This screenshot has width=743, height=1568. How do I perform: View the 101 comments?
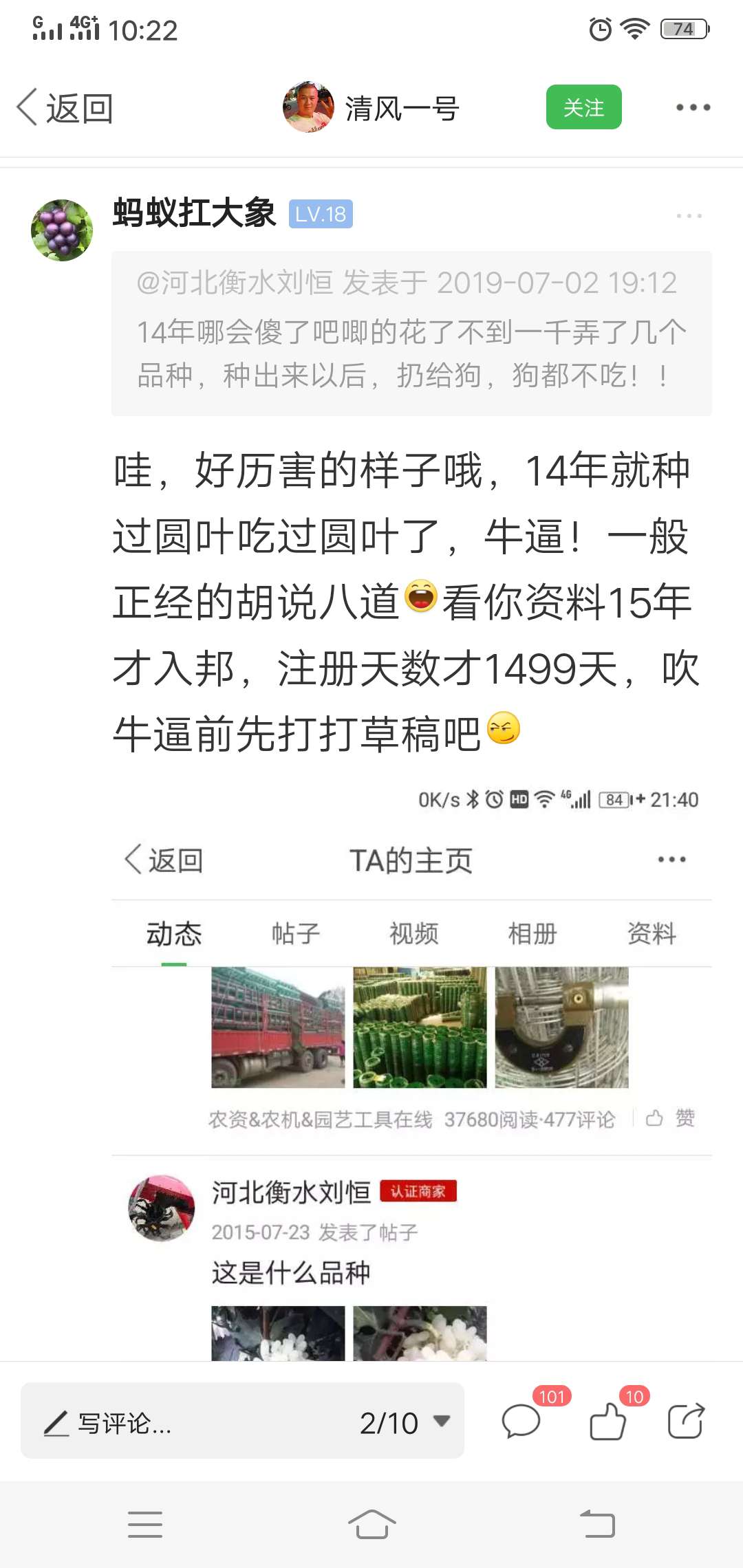521,1422
